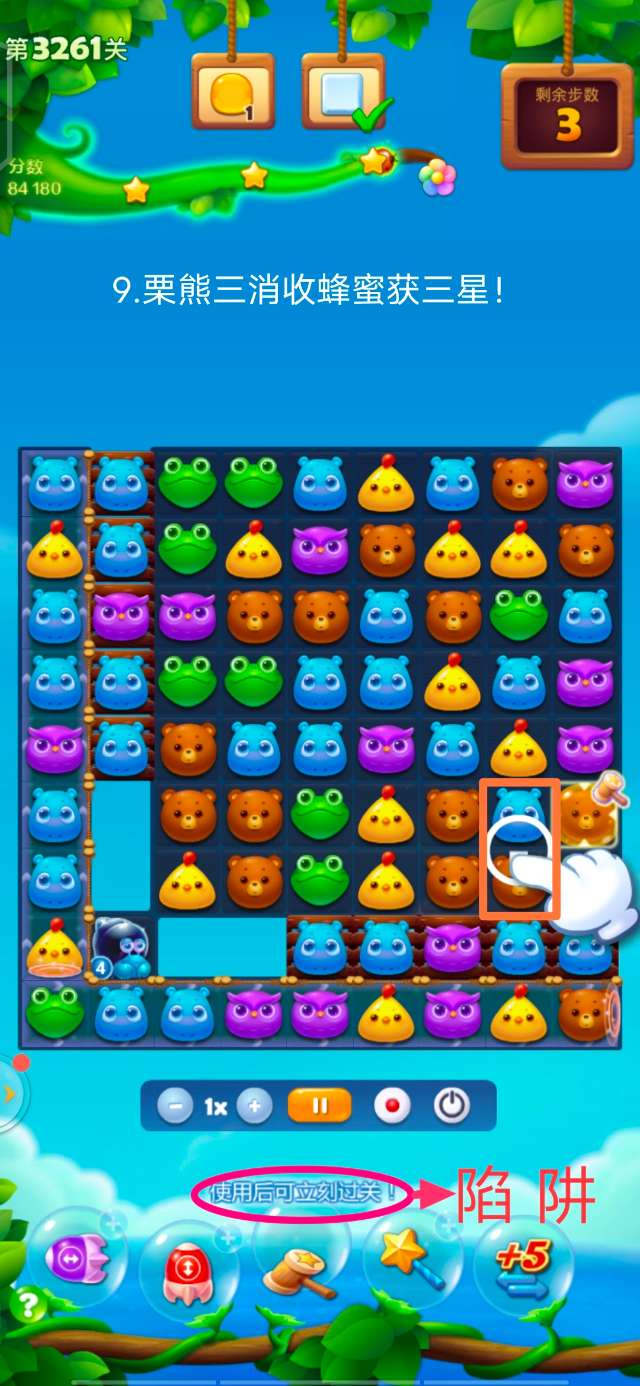Tap the power button in the control bar

[x=452, y=1107]
